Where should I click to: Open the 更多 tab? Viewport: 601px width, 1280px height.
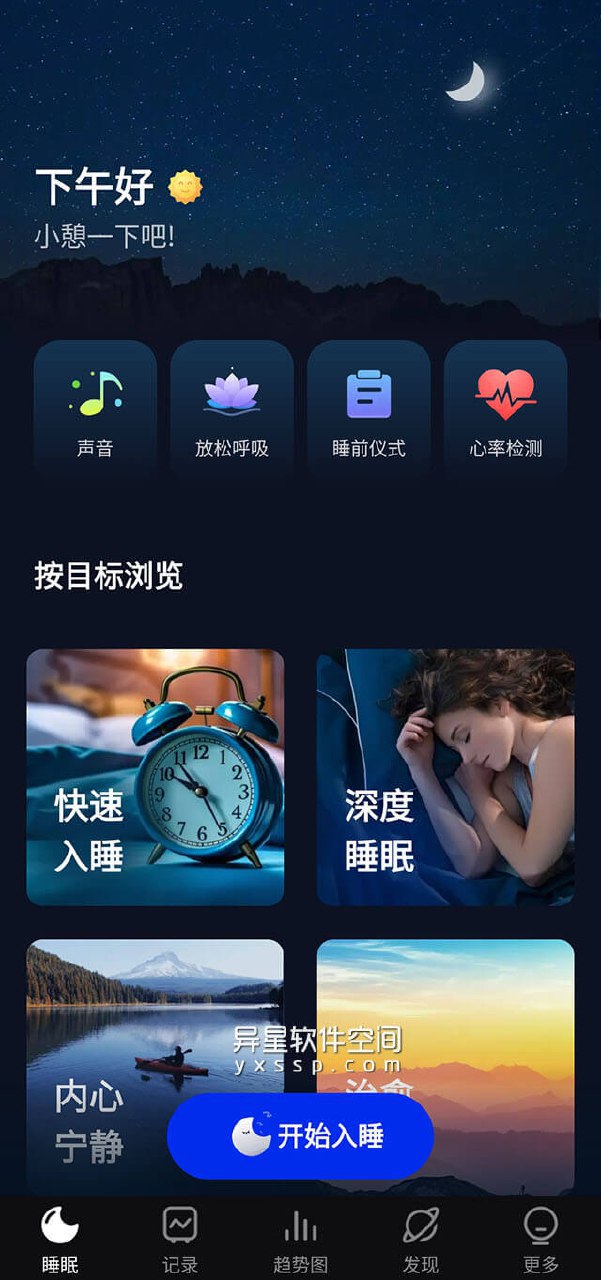point(541,1238)
